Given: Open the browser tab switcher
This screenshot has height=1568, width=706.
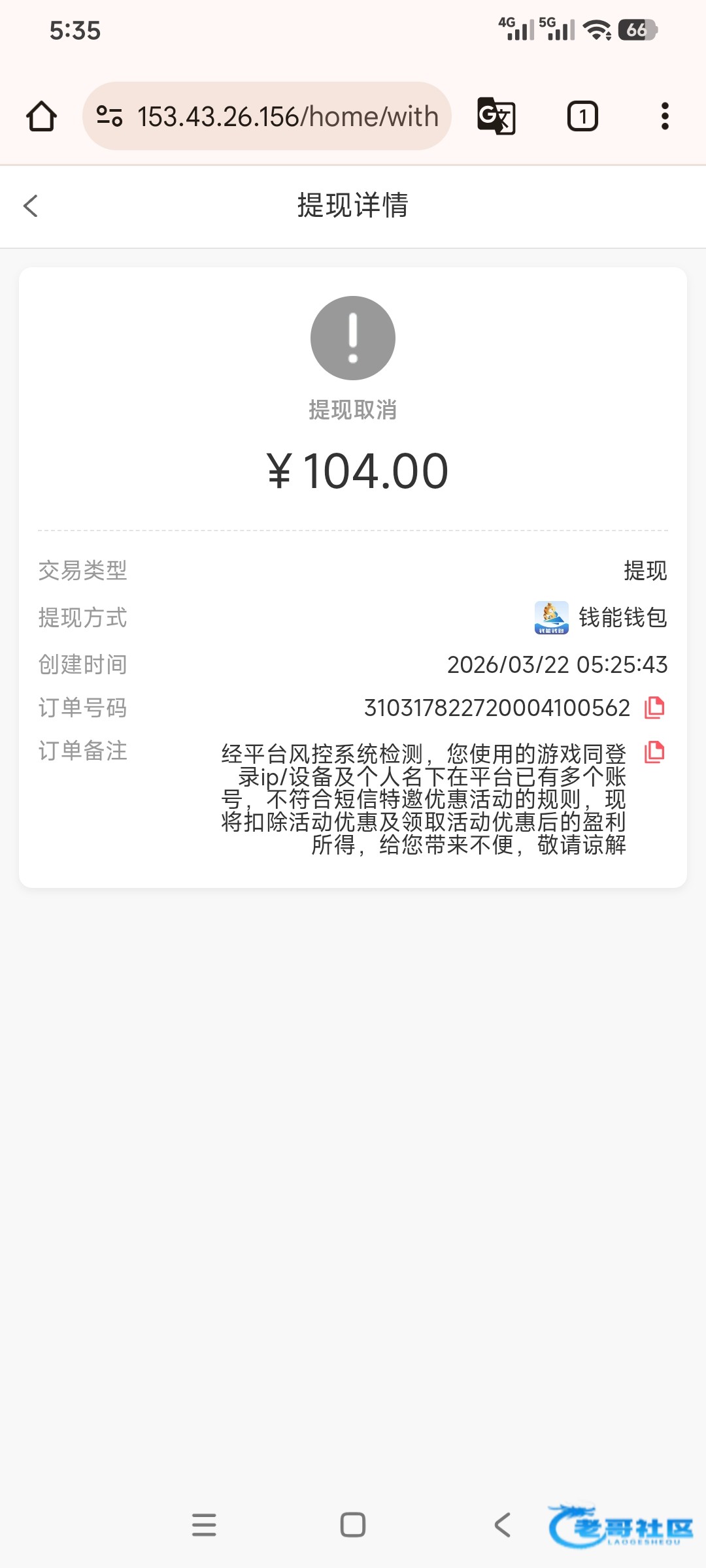Looking at the screenshot, I should pyautogui.click(x=582, y=116).
